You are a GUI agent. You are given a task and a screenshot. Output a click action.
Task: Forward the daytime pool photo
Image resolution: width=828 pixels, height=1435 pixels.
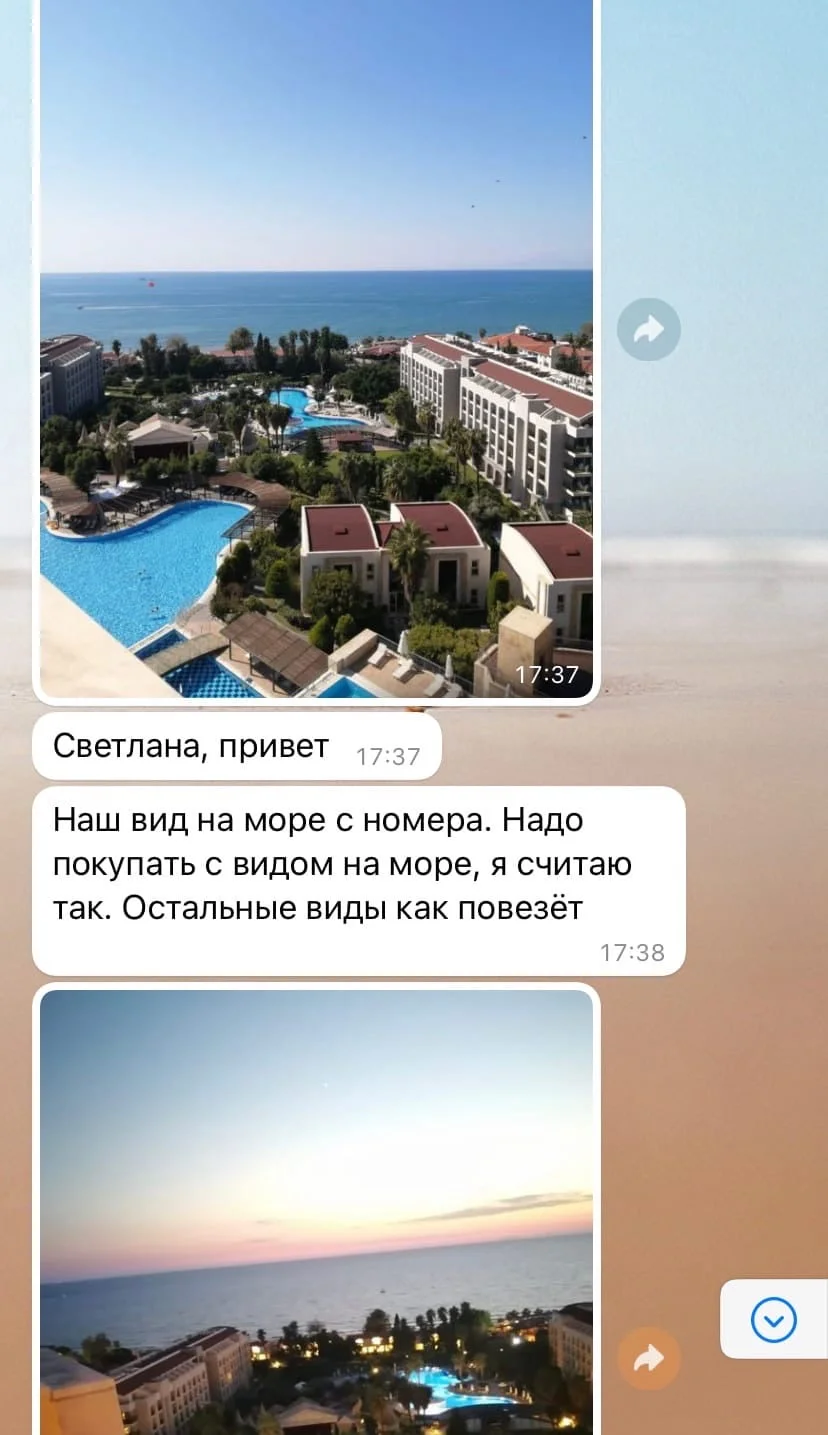tap(648, 329)
